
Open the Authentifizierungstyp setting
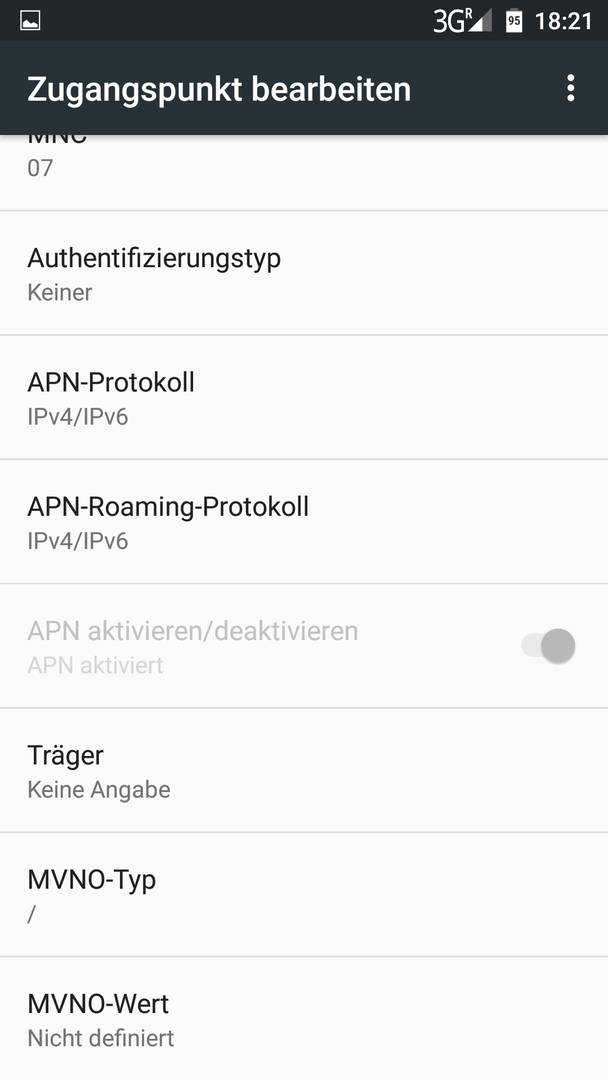click(304, 273)
